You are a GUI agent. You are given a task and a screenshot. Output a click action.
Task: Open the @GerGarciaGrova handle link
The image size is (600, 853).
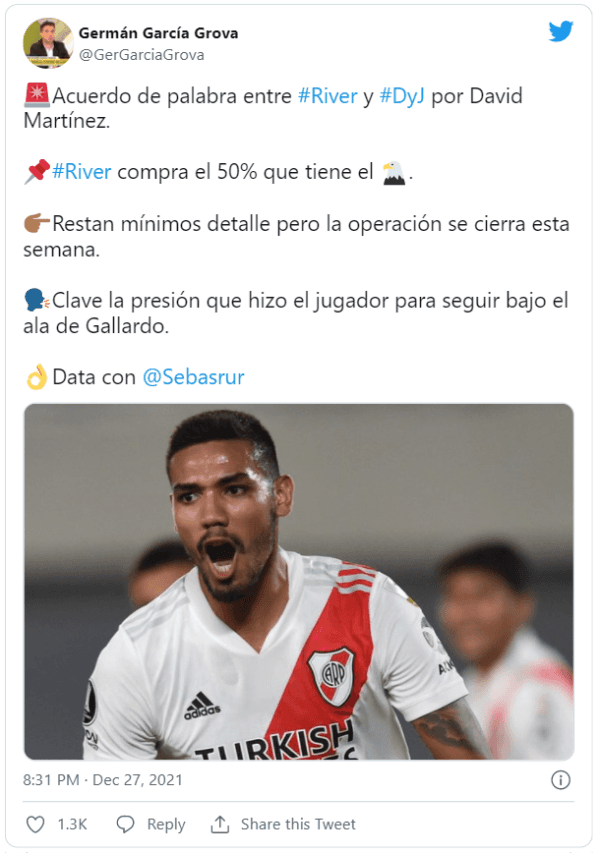[x=141, y=55]
